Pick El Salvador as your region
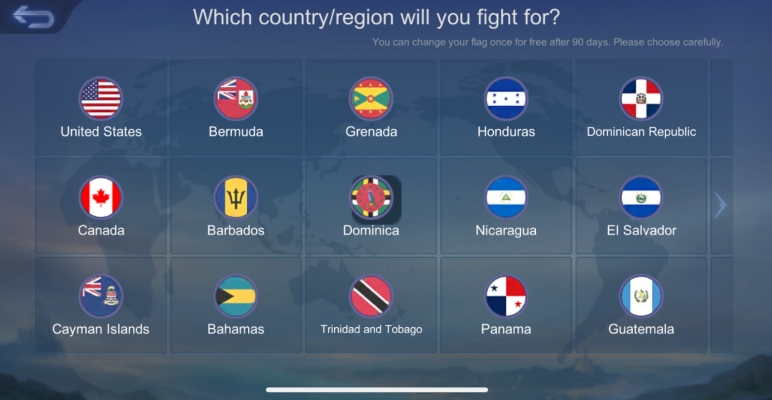Image resolution: width=772 pixels, height=400 pixels. tap(641, 205)
